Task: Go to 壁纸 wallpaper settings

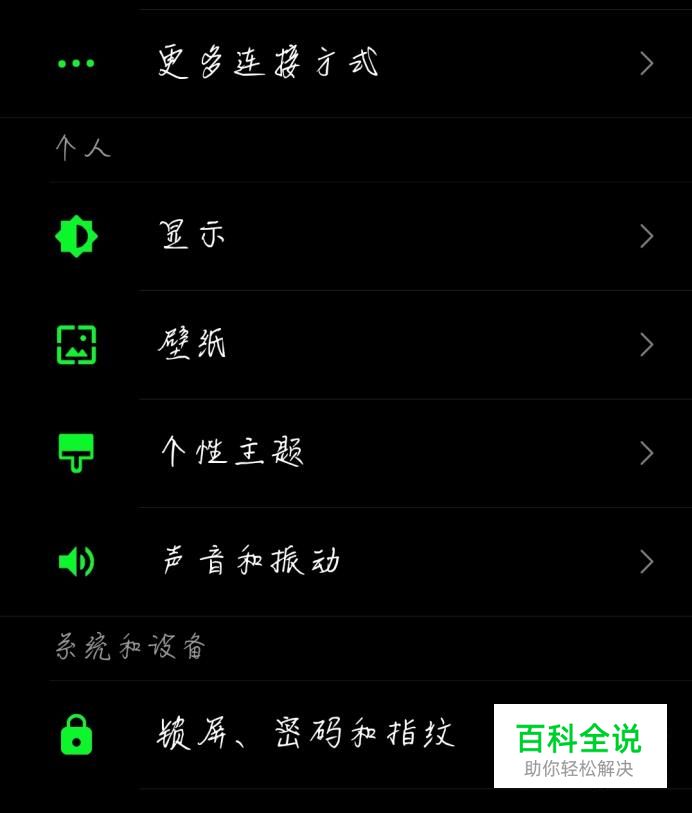Action: (192, 344)
